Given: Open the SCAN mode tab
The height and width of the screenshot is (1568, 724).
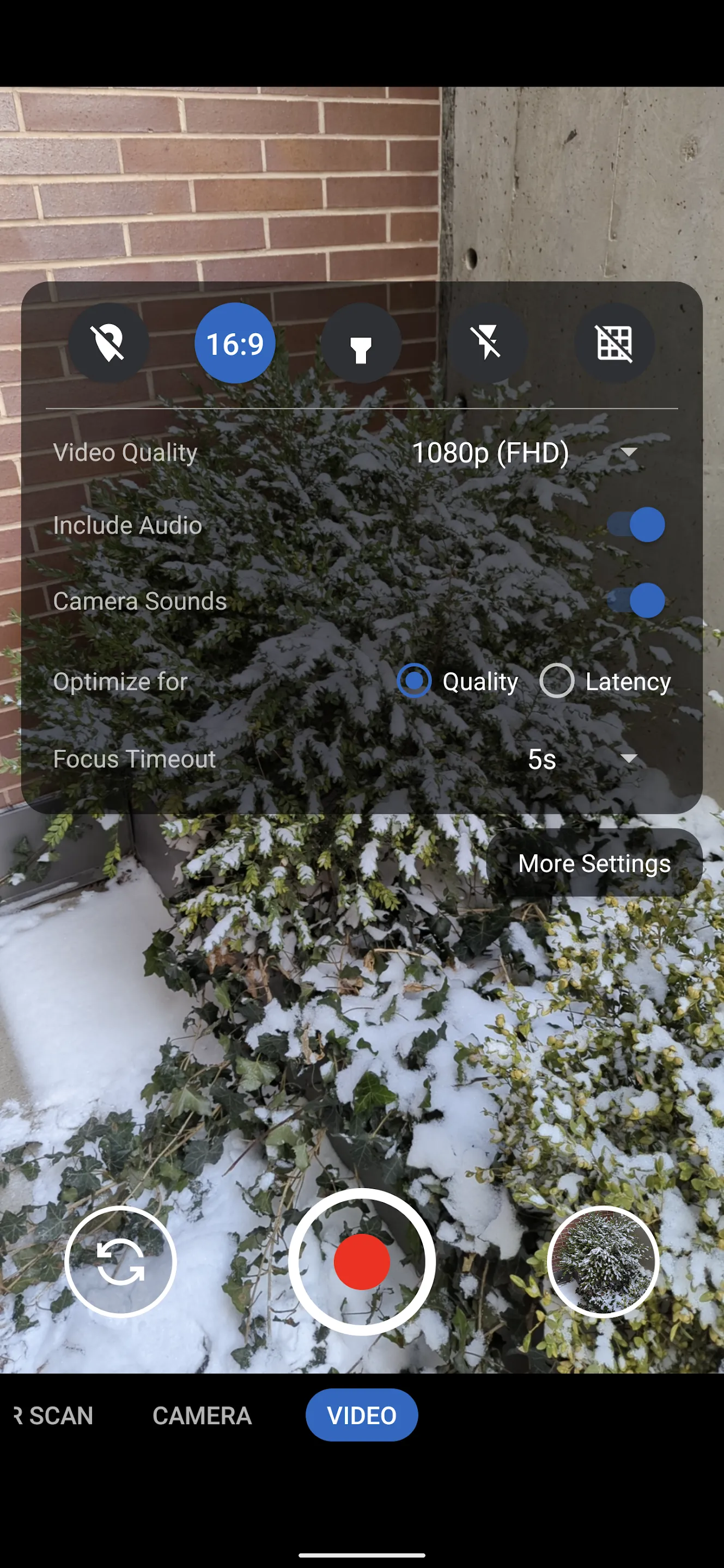Looking at the screenshot, I should 52,1415.
